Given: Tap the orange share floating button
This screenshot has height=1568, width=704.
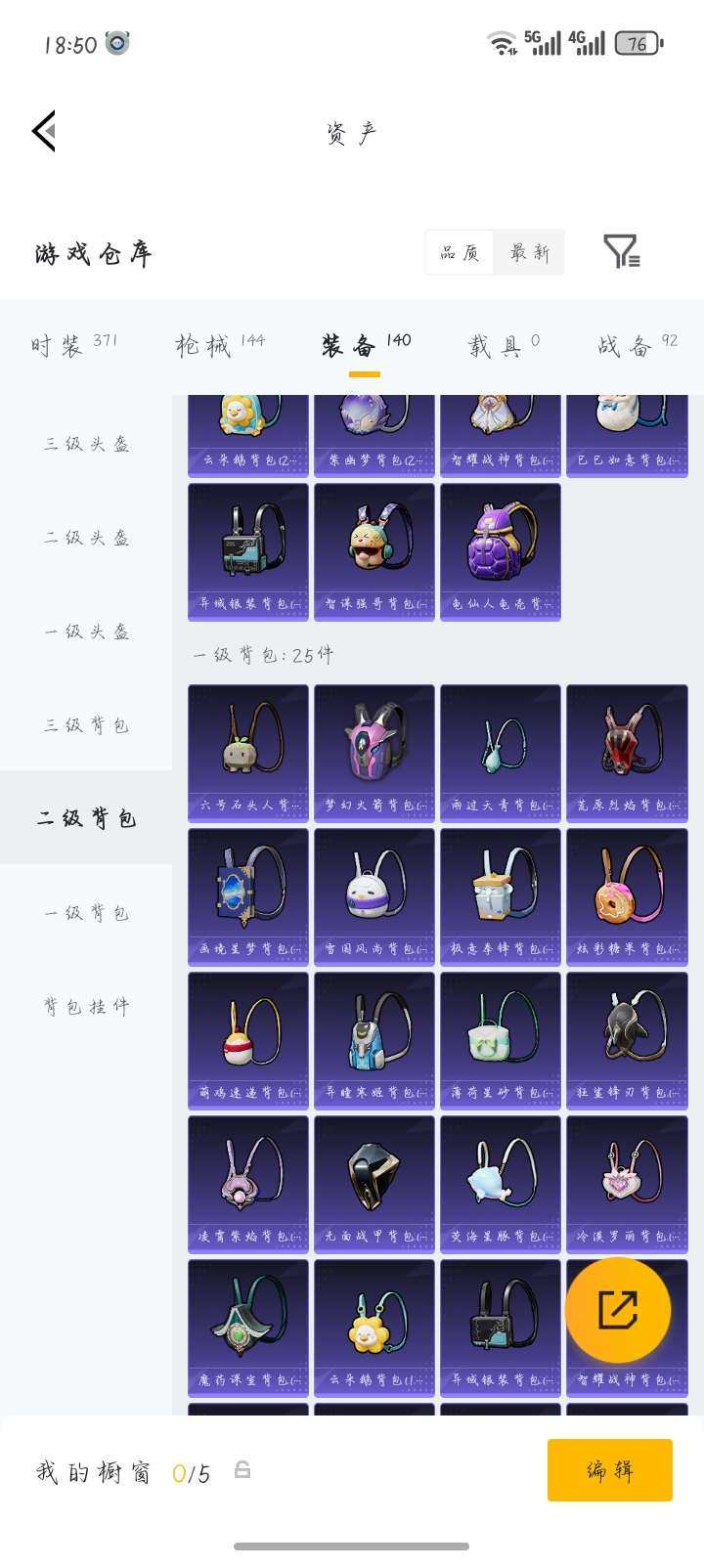Looking at the screenshot, I should point(618,1309).
